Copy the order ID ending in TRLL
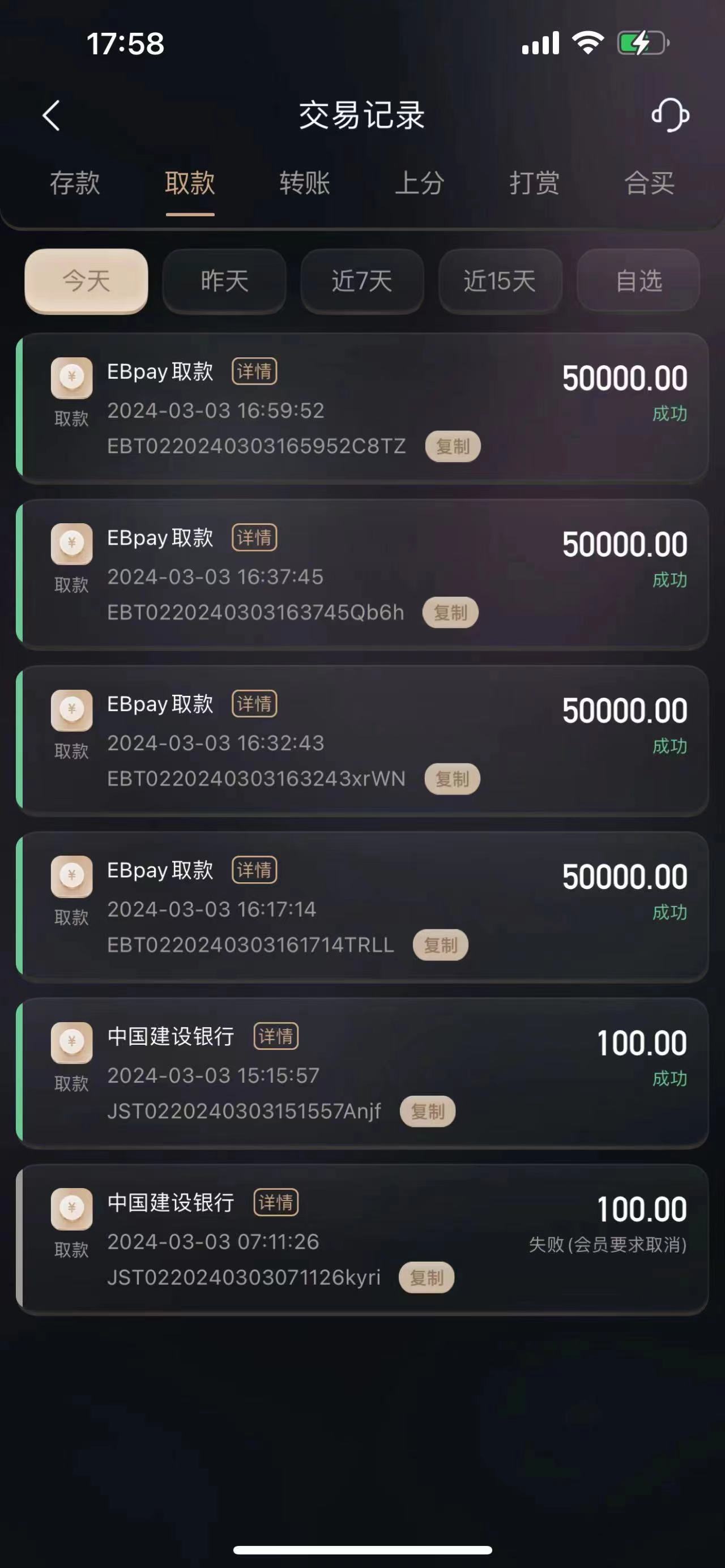The width and height of the screenshot is (725, 1568). click(x=440, y=945)
